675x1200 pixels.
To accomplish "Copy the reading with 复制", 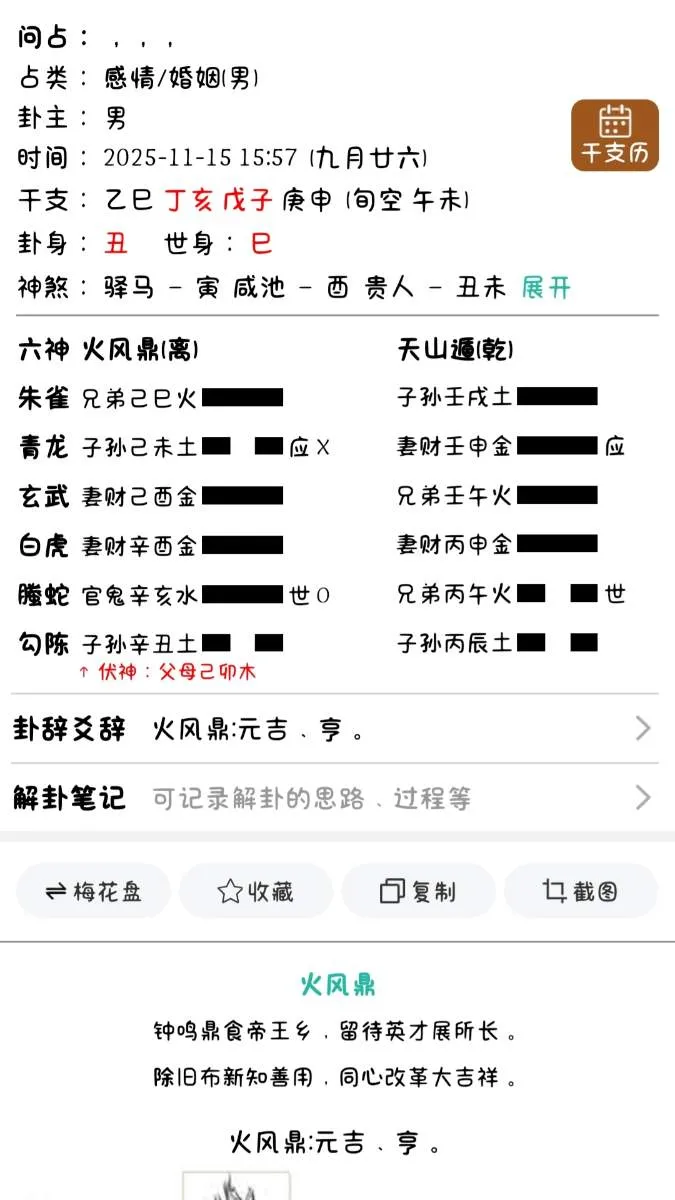I will pos(418,891).
